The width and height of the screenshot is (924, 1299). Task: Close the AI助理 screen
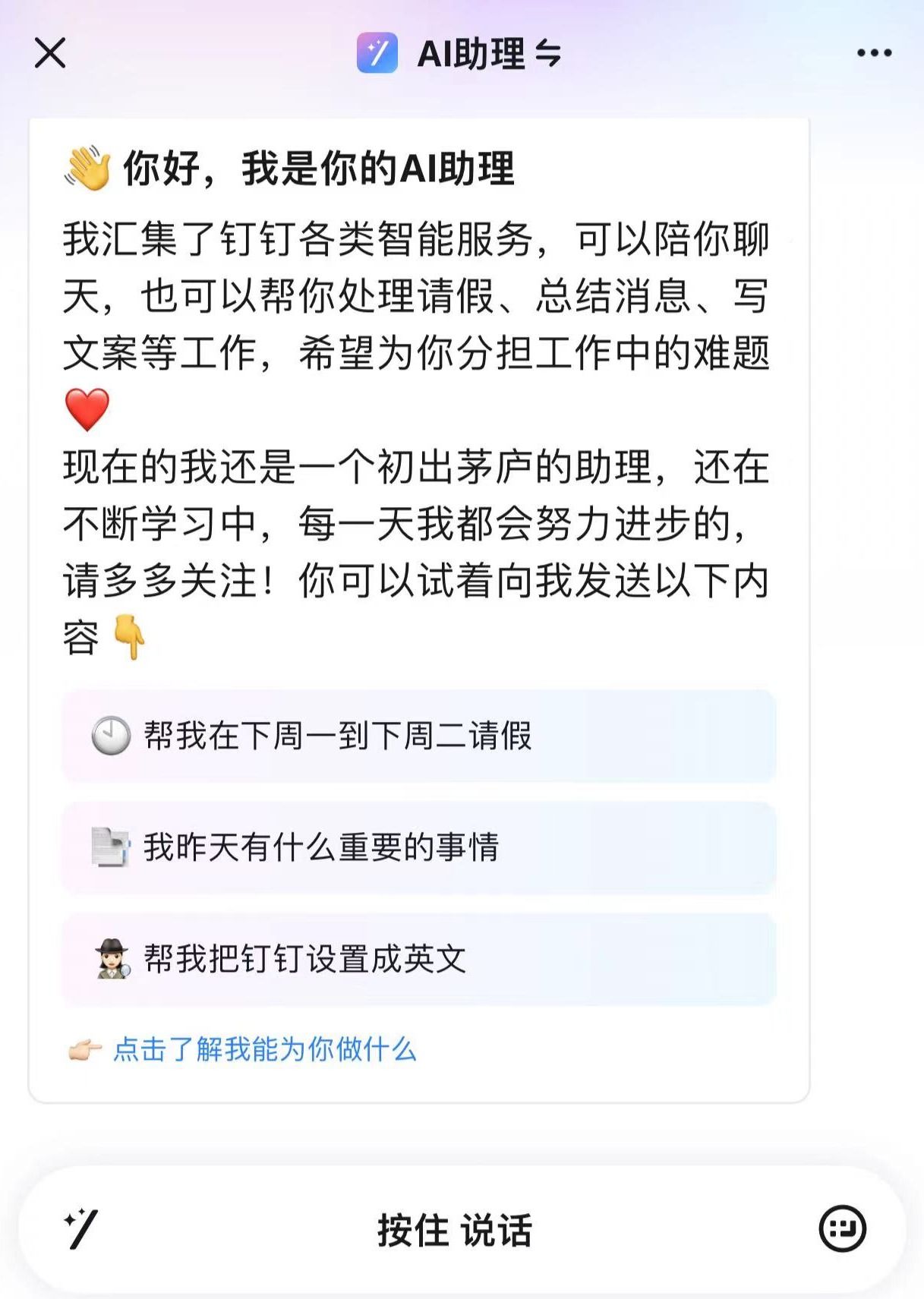50,53
